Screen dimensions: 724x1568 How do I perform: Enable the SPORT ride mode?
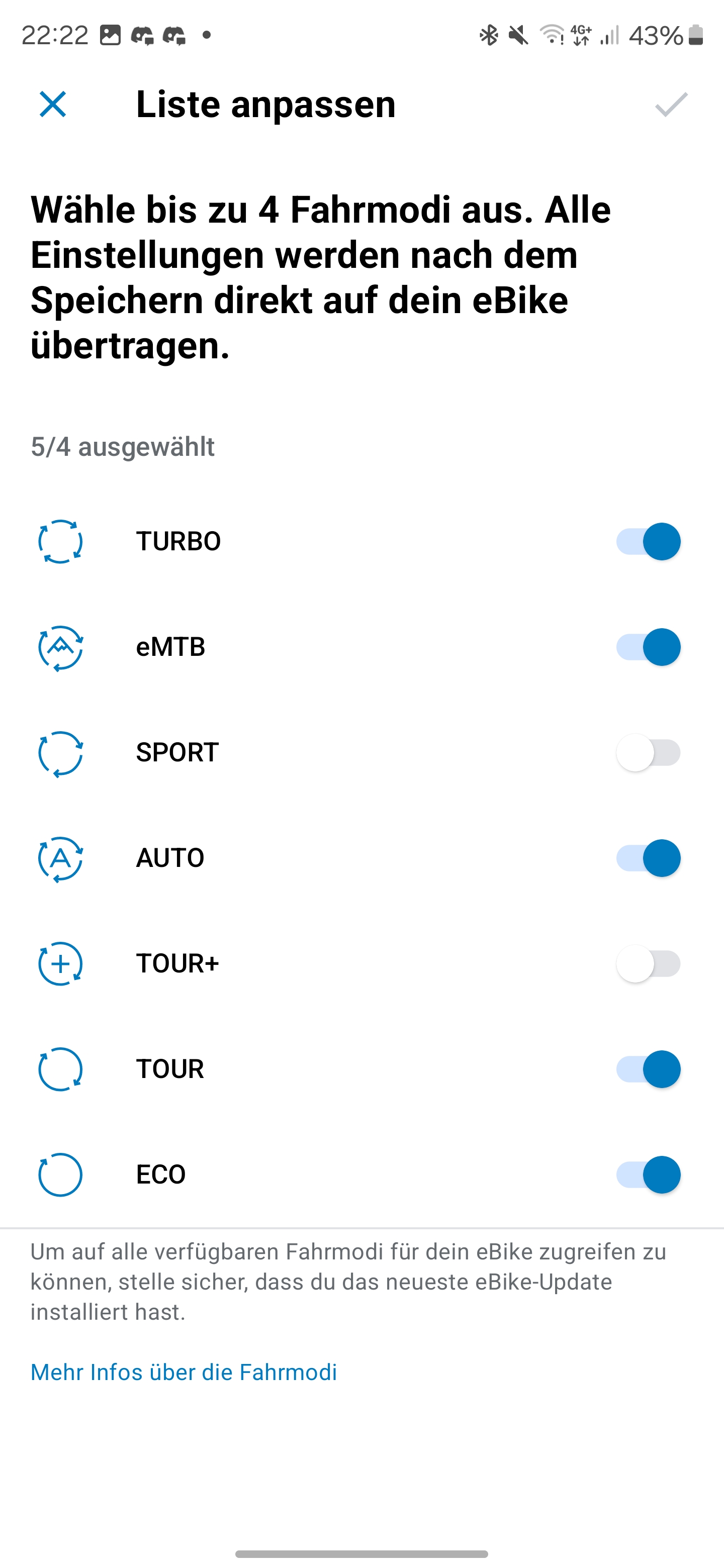[x=648, y=753]
